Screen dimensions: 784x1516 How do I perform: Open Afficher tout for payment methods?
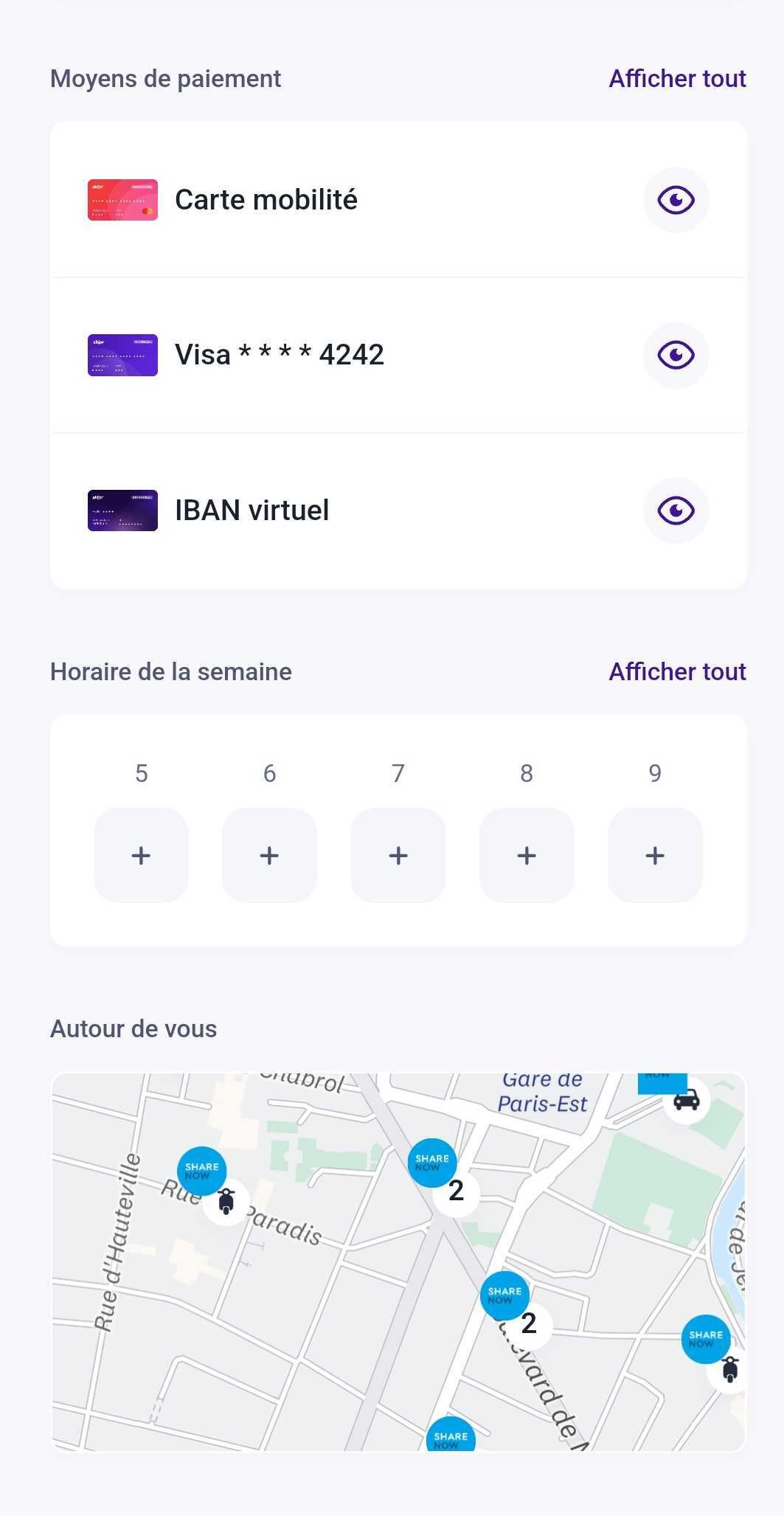pyautogui.click(x=677, y=78)
